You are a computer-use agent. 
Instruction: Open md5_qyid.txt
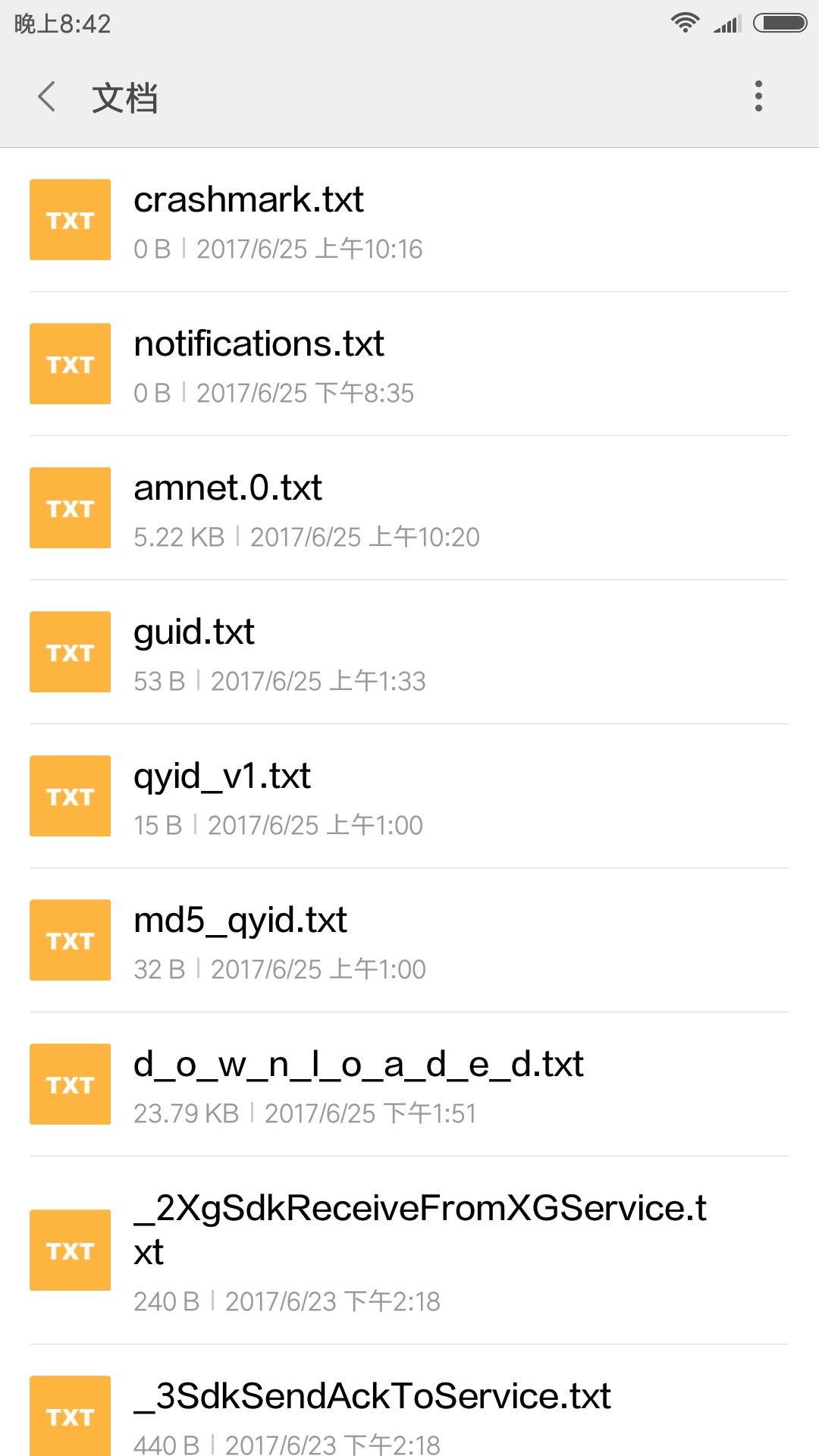click(x=409, y=940)
